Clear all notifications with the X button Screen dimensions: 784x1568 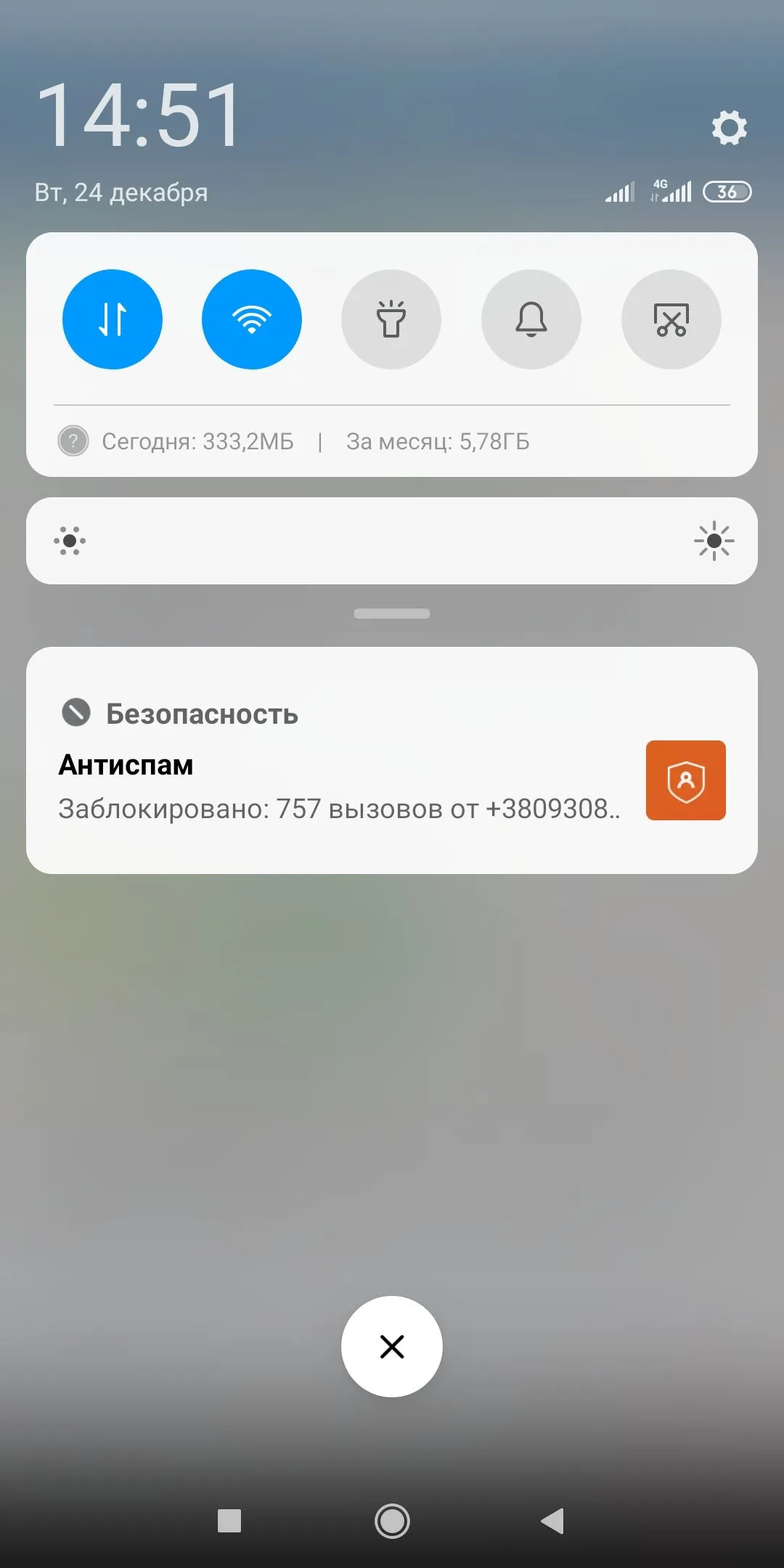(392, 1347)
